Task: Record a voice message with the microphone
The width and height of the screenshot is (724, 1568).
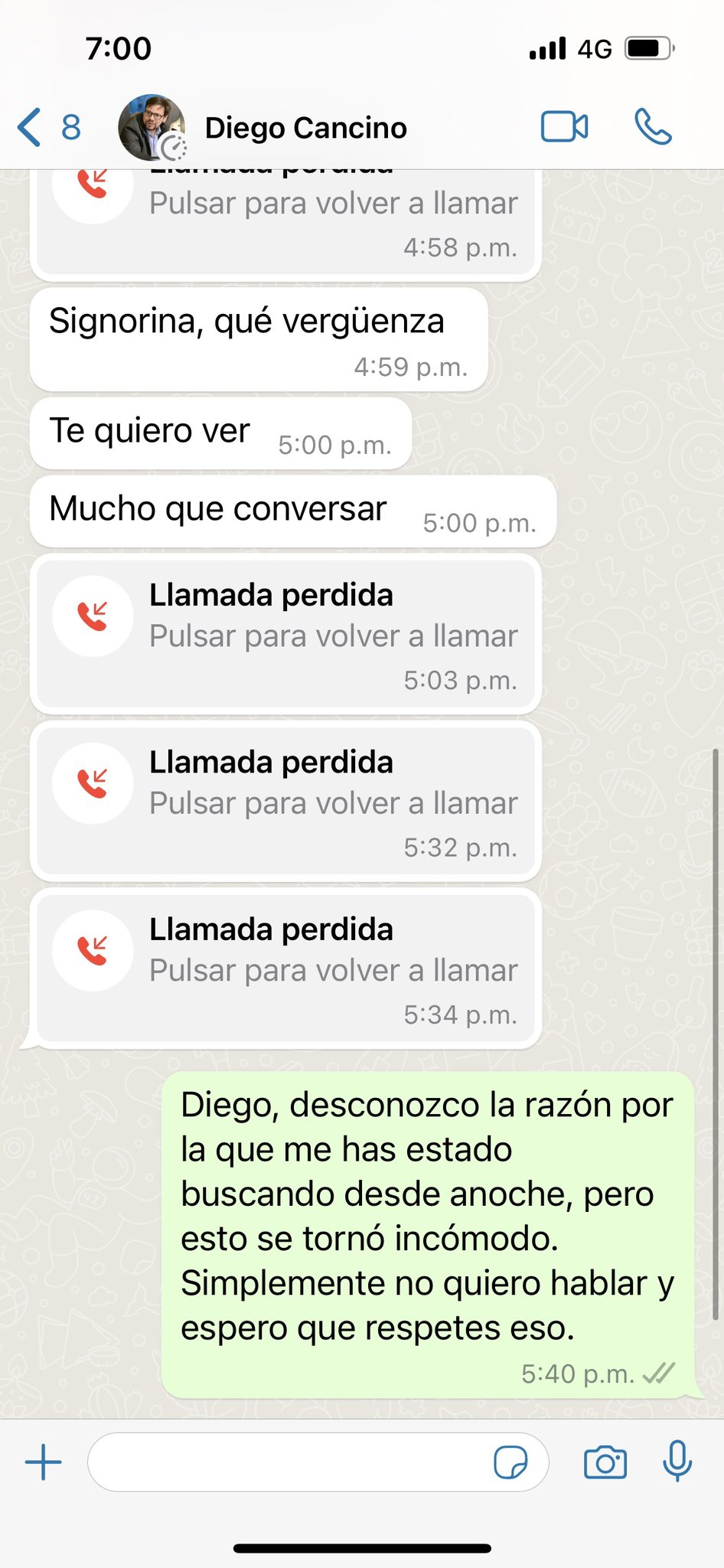Action: 677,1461
